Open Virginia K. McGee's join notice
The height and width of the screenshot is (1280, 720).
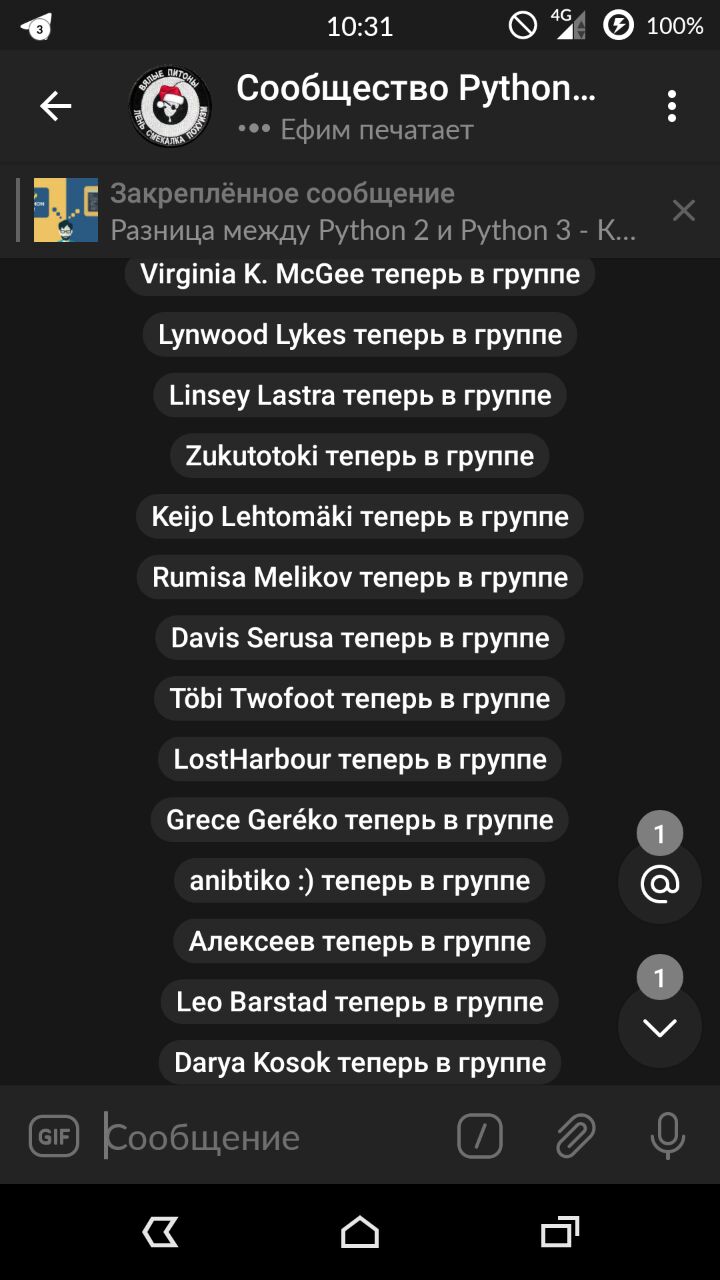pyautogui.click(x=360, y=274)
